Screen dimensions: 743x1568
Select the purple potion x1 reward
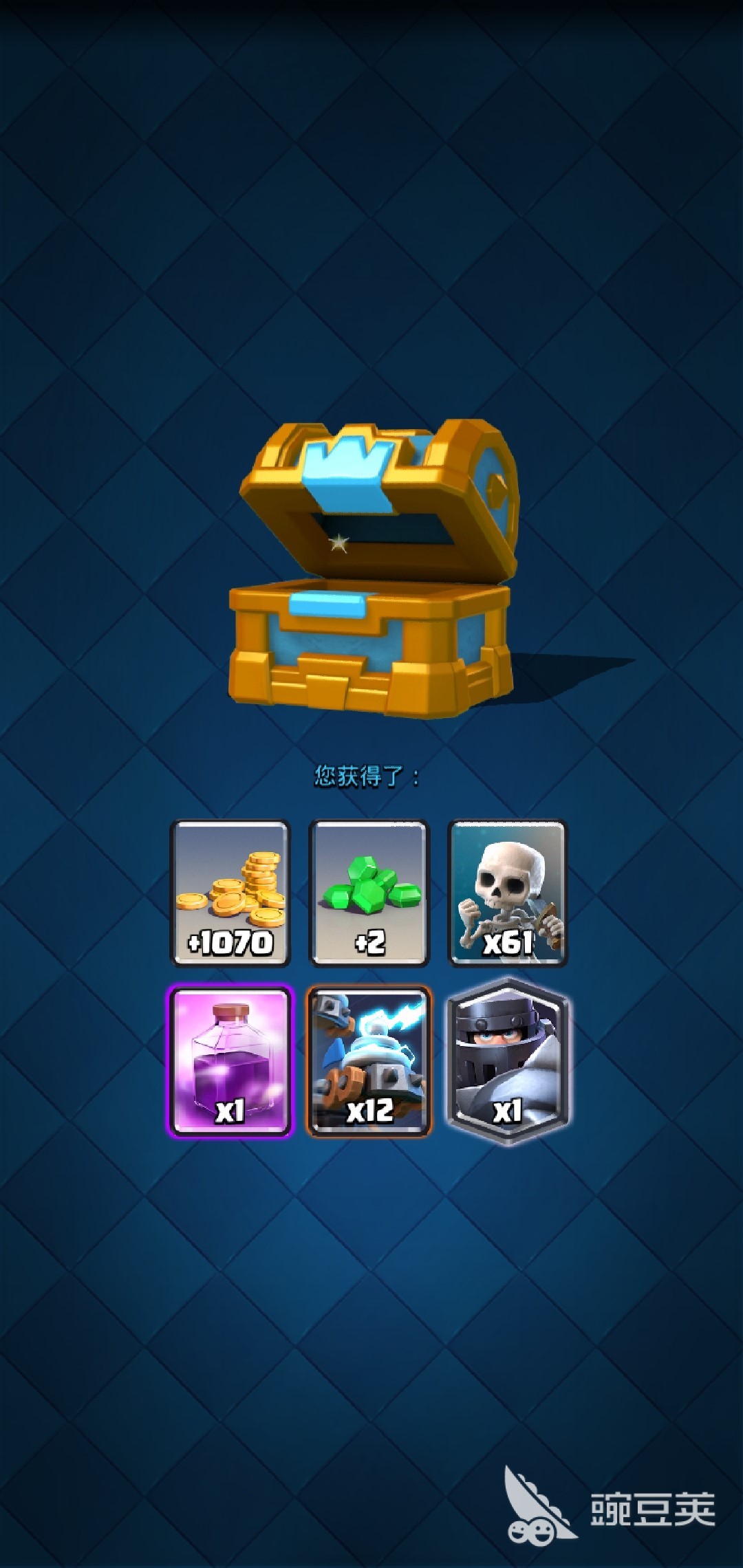(x=230, y=1061)
